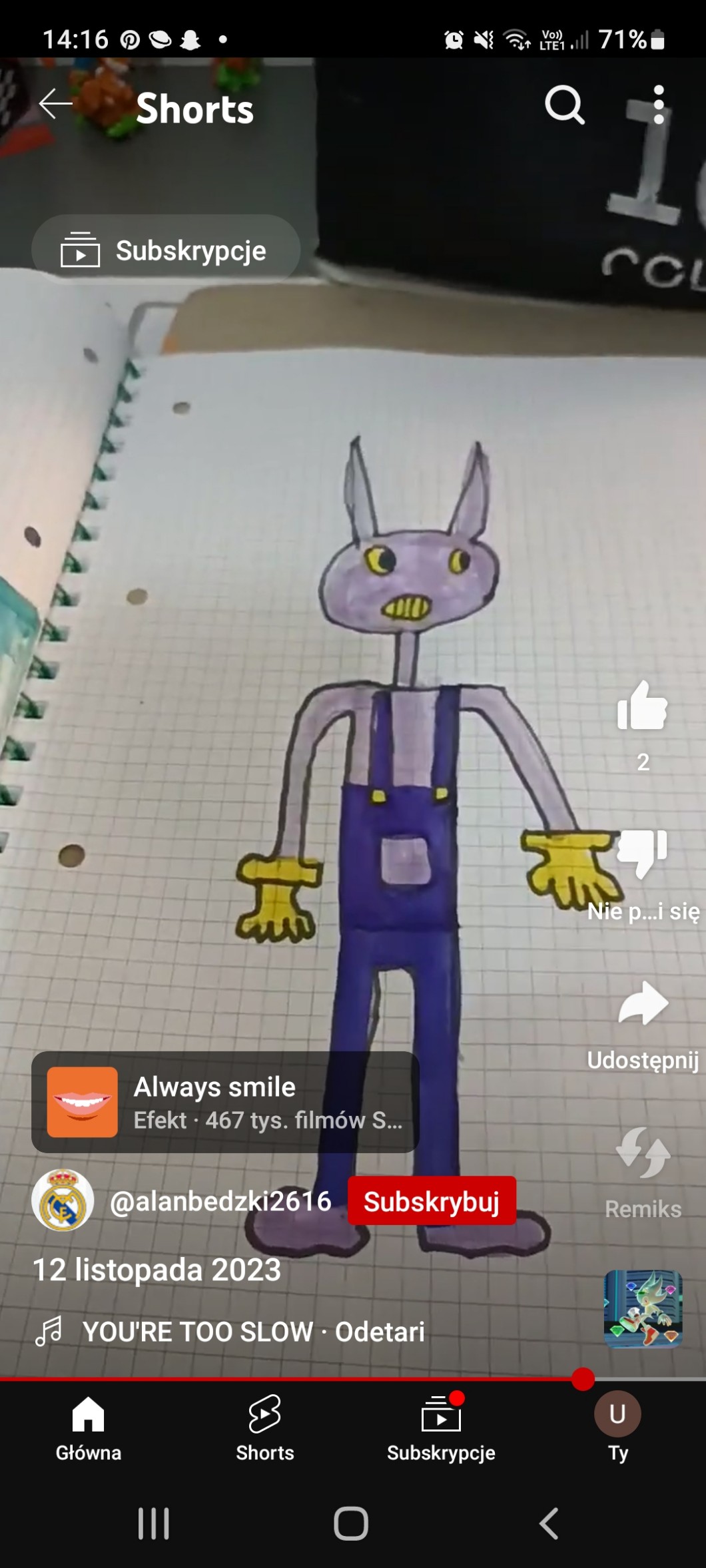
Task: Share via the Udostępnij button
Action: pyautogui.click(x=642, y=1003)
